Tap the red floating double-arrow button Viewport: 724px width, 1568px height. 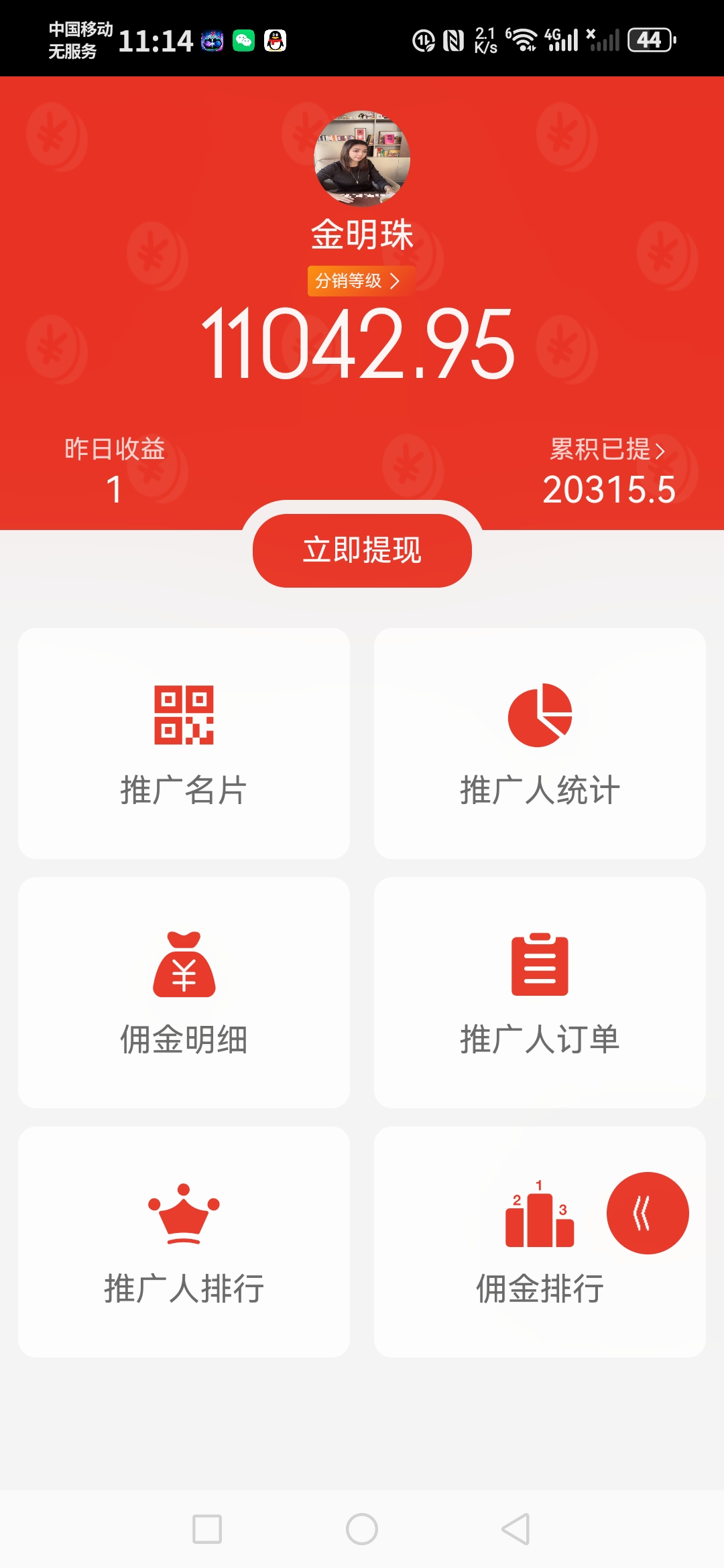point(647,1213)
